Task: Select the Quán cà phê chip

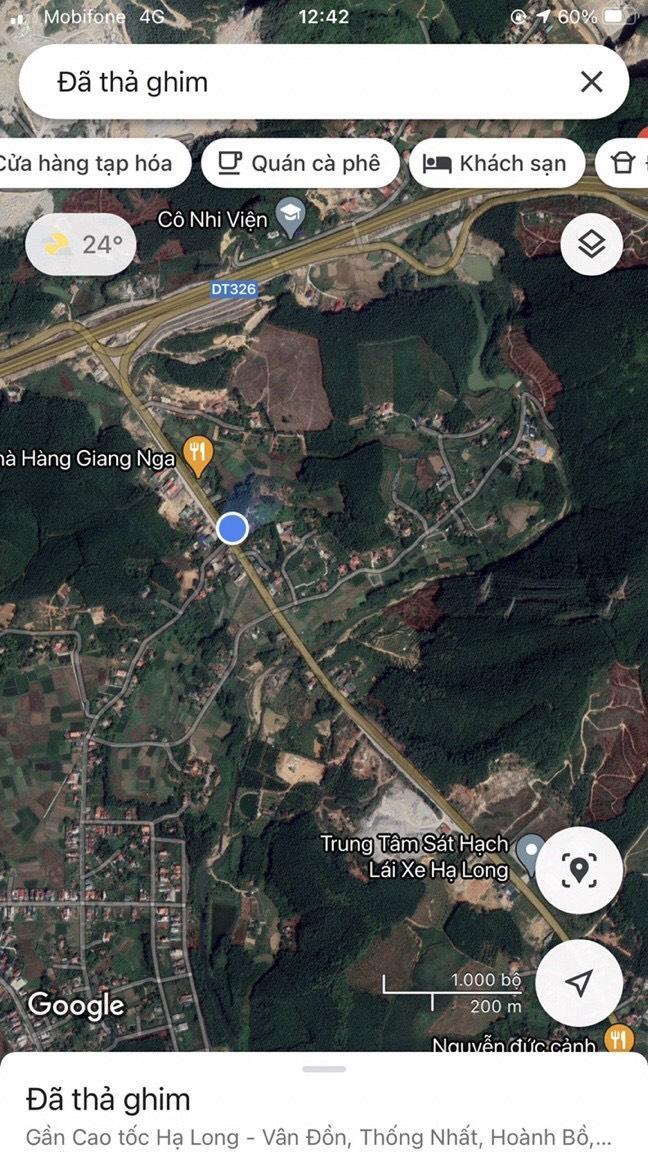Action: coord(300,164)
